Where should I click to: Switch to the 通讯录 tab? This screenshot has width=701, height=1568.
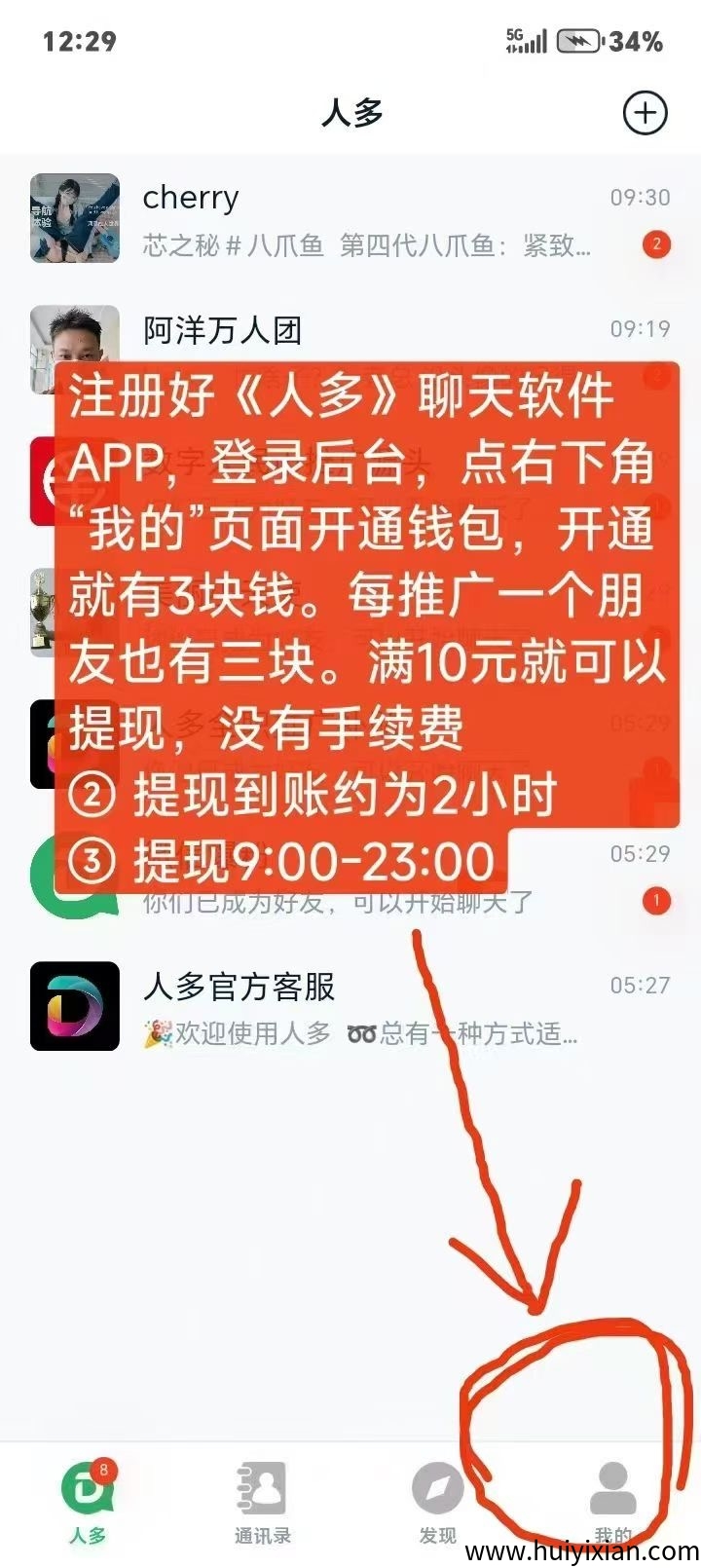(262, 1503)
